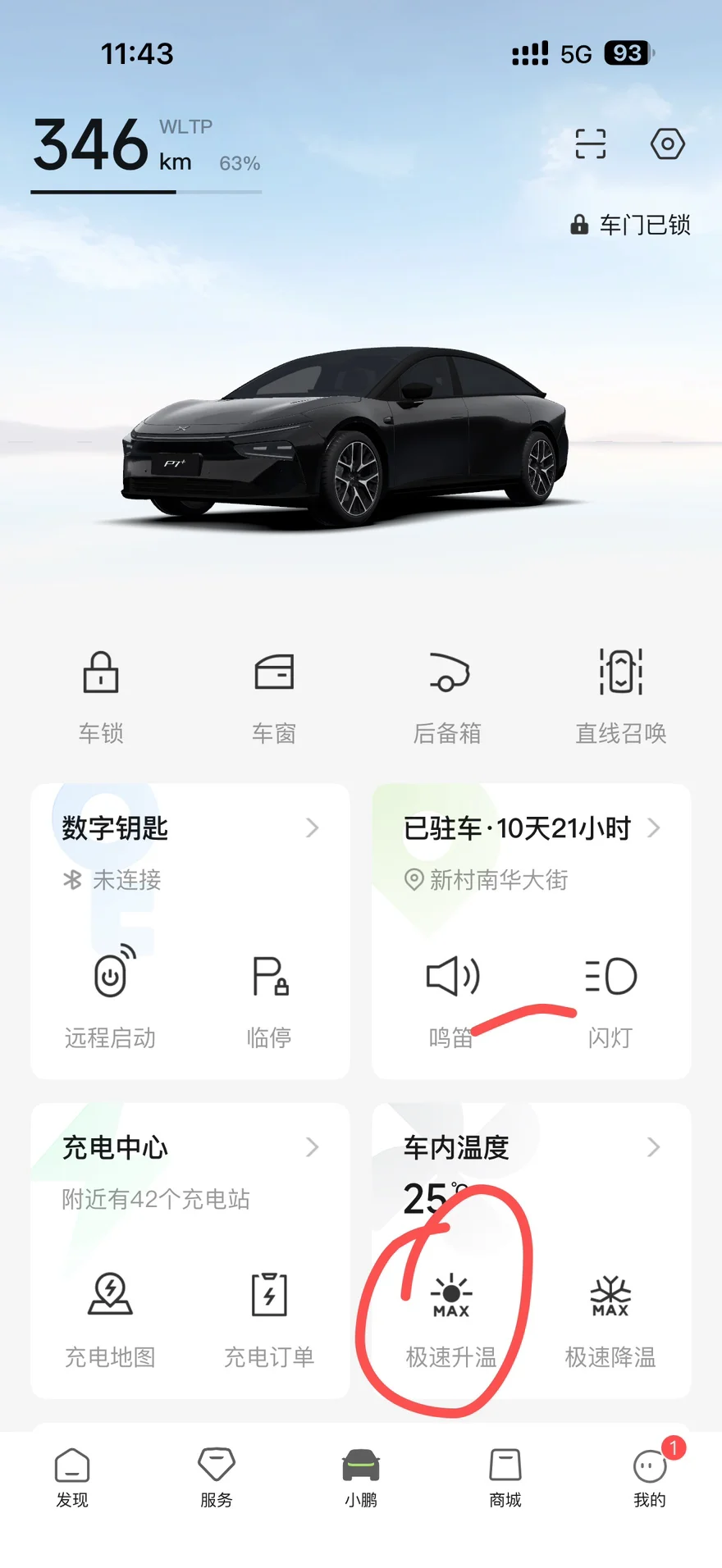Open the 数字钥匙 digital key card
The image size is (722, 1568).
tap(190, 828)
